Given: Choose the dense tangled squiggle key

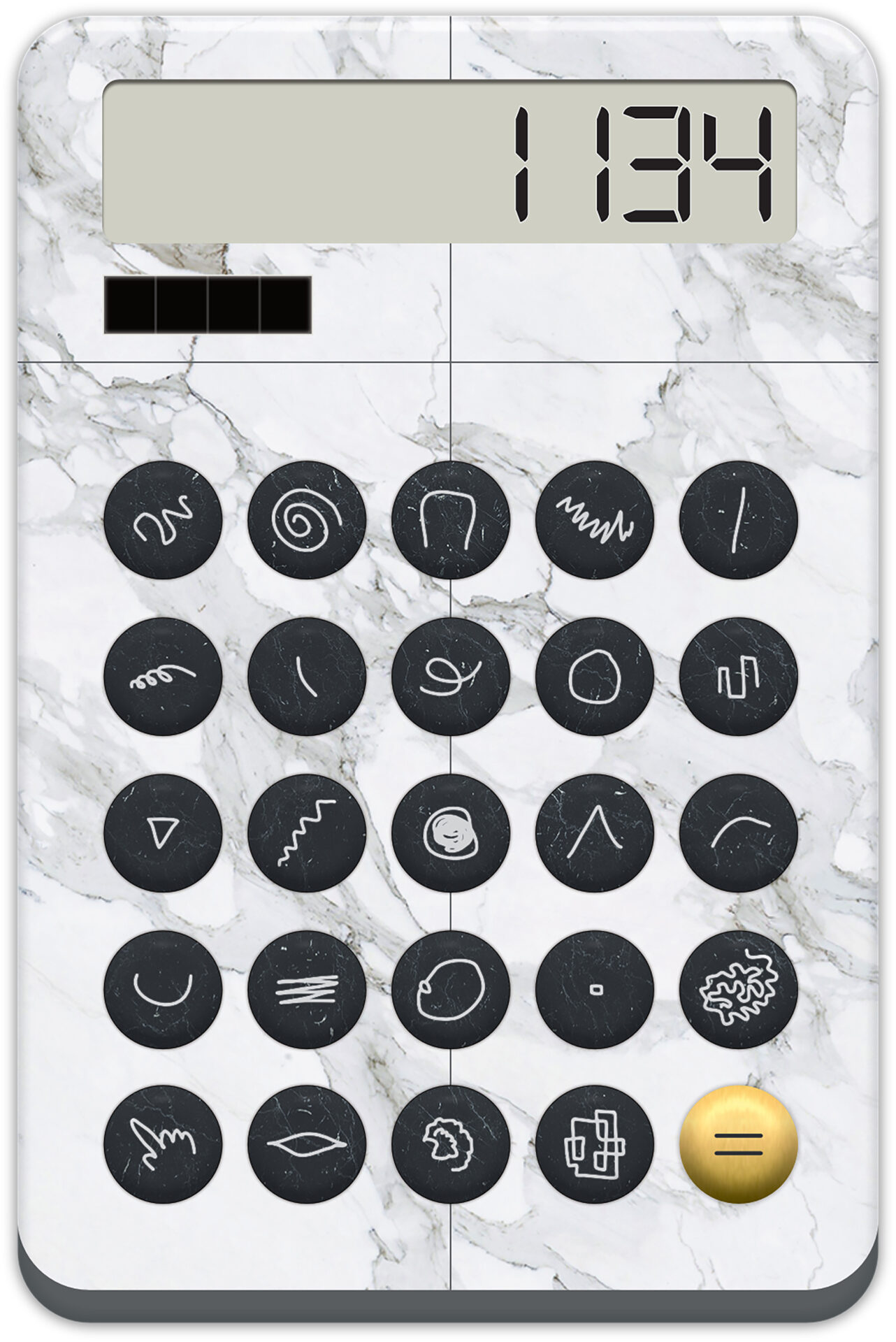Looking at the screenshot, I should pos(738,989).
